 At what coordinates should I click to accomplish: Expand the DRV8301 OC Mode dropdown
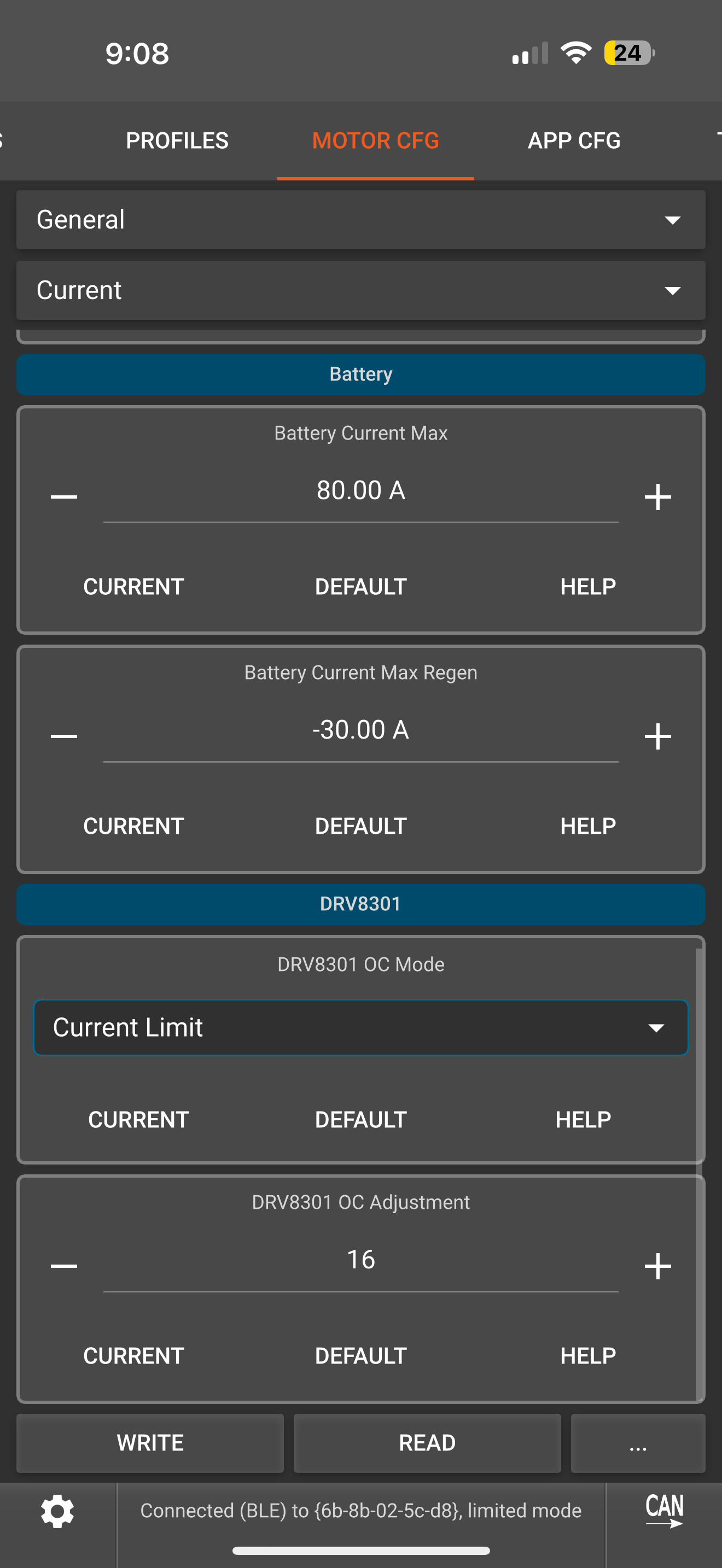(360, 1027)
